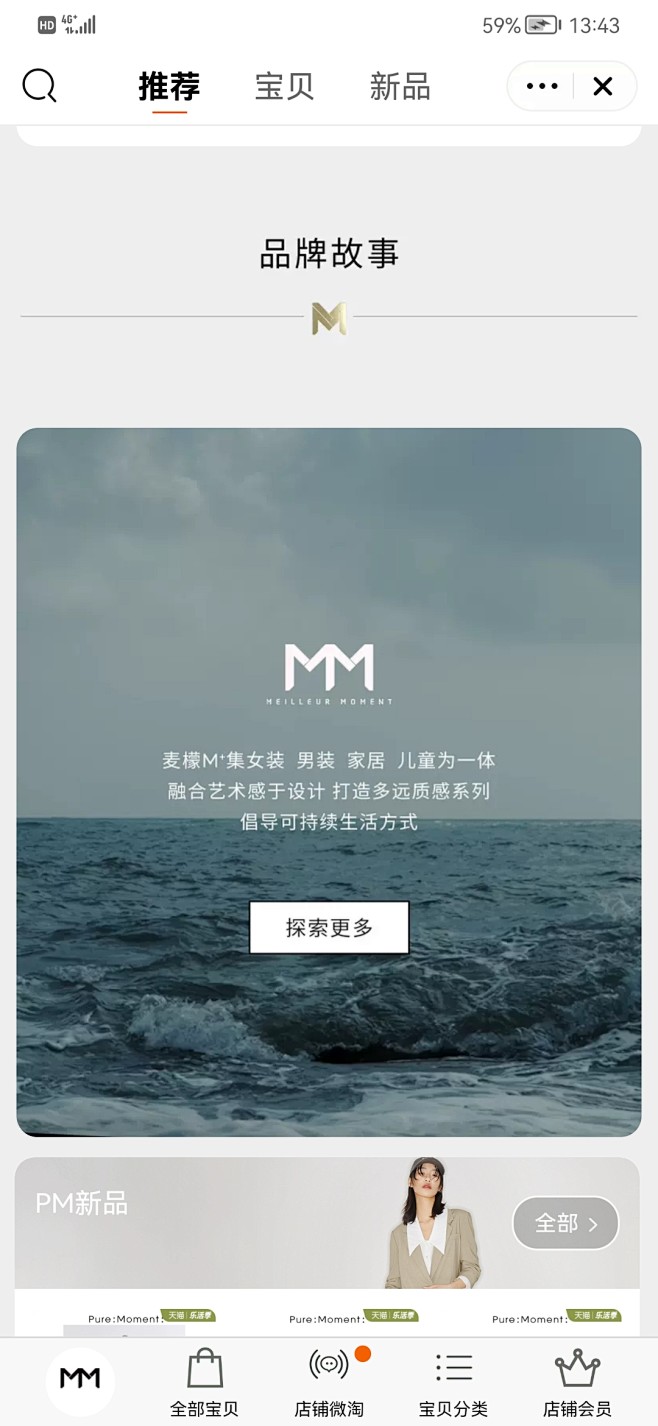Select the 推荐 tab
This screenshot has width=658, height=1426.
169,87
